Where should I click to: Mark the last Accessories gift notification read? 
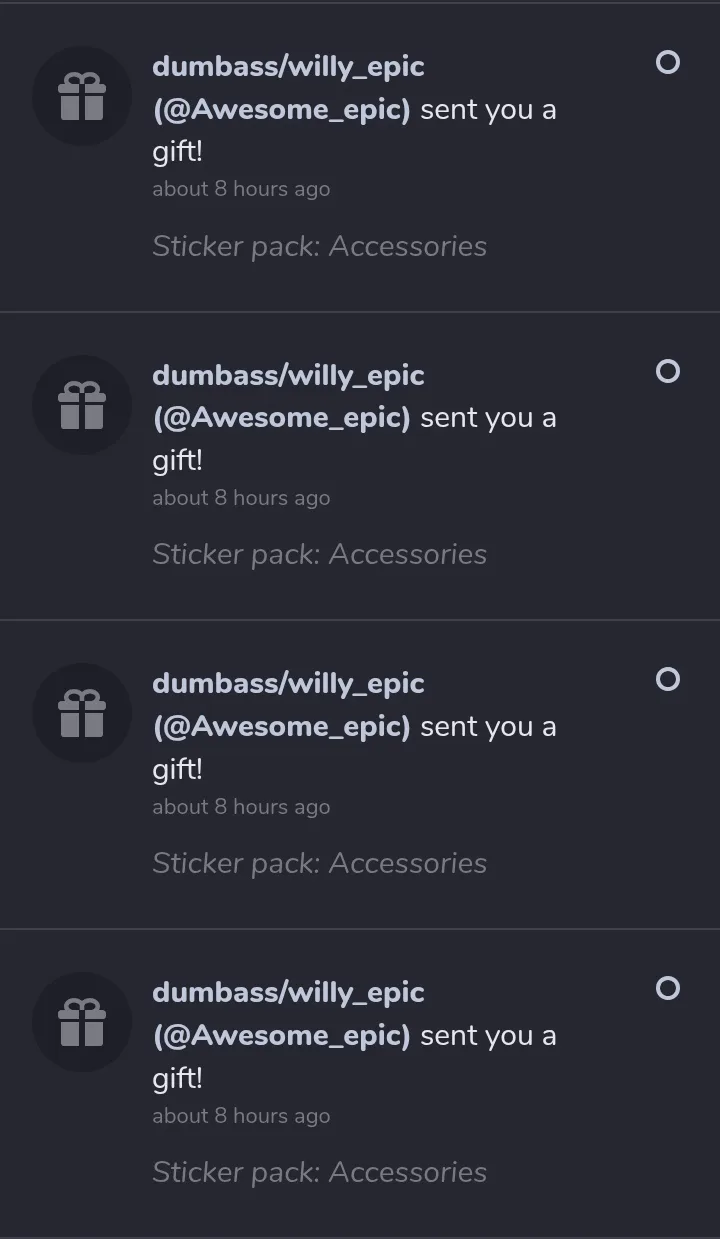click(667, 989)
